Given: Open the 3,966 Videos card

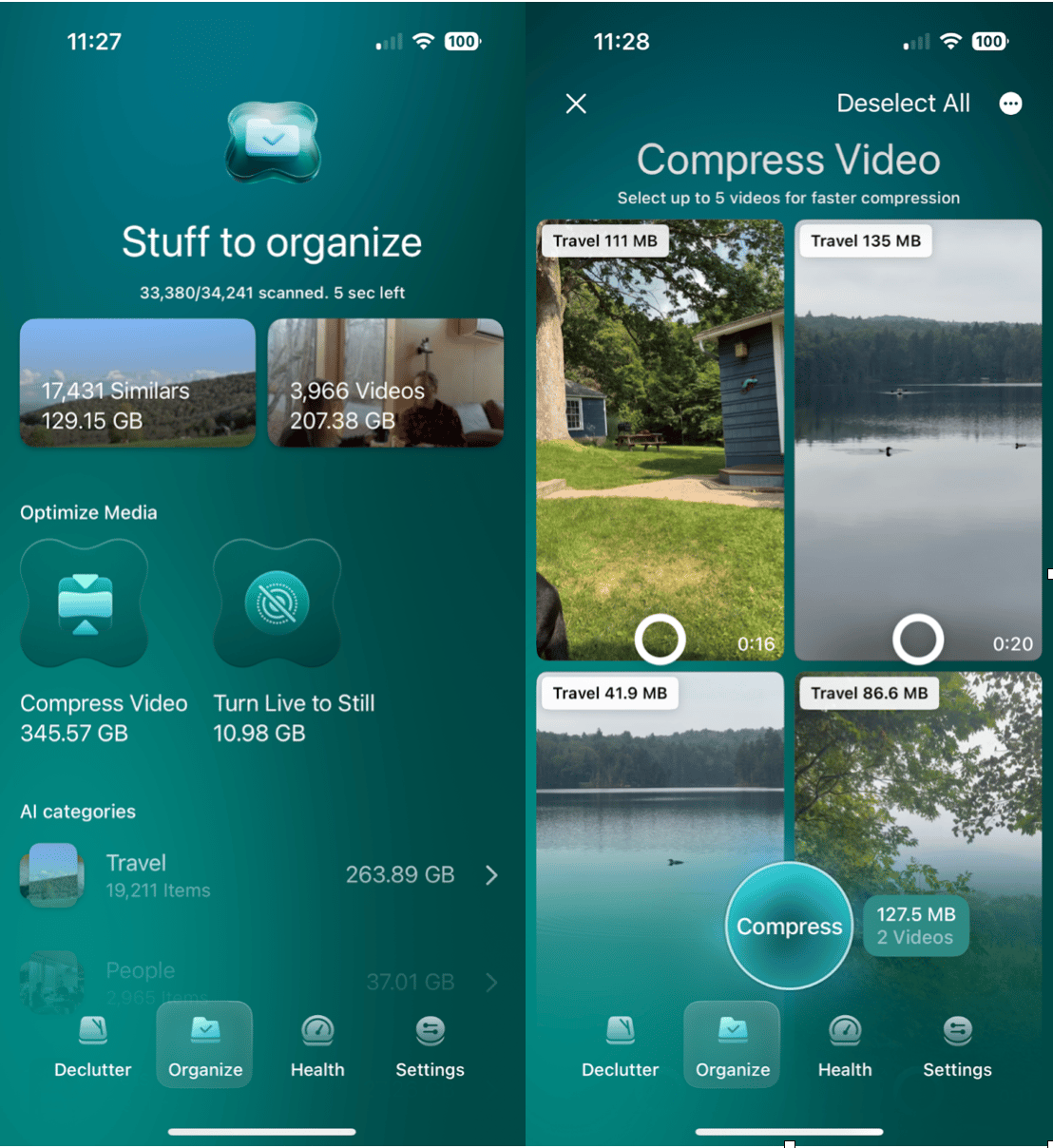Looking at the screenshot, I should click(385, 383).
